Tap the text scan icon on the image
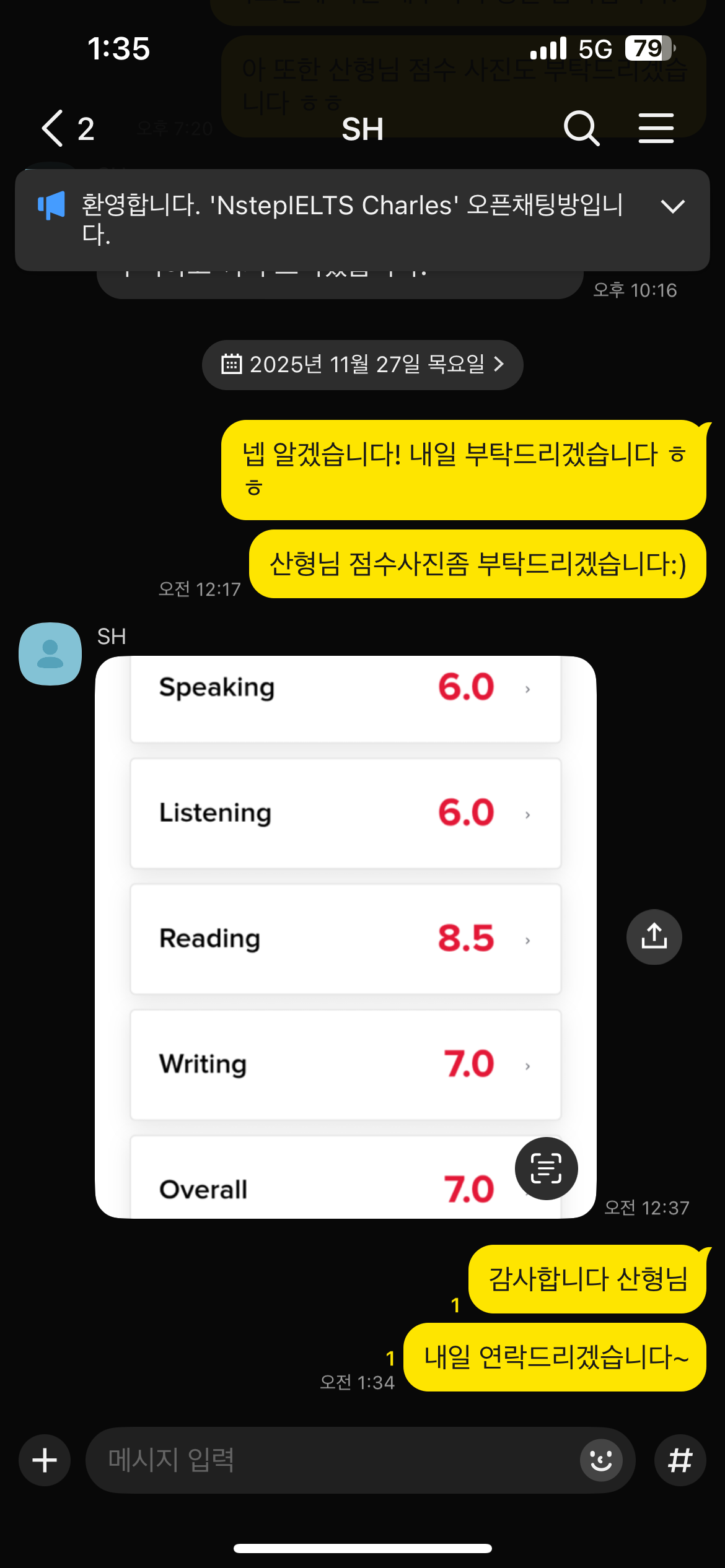Screen dimensions: 725x1568 (x=546, y=1168)
